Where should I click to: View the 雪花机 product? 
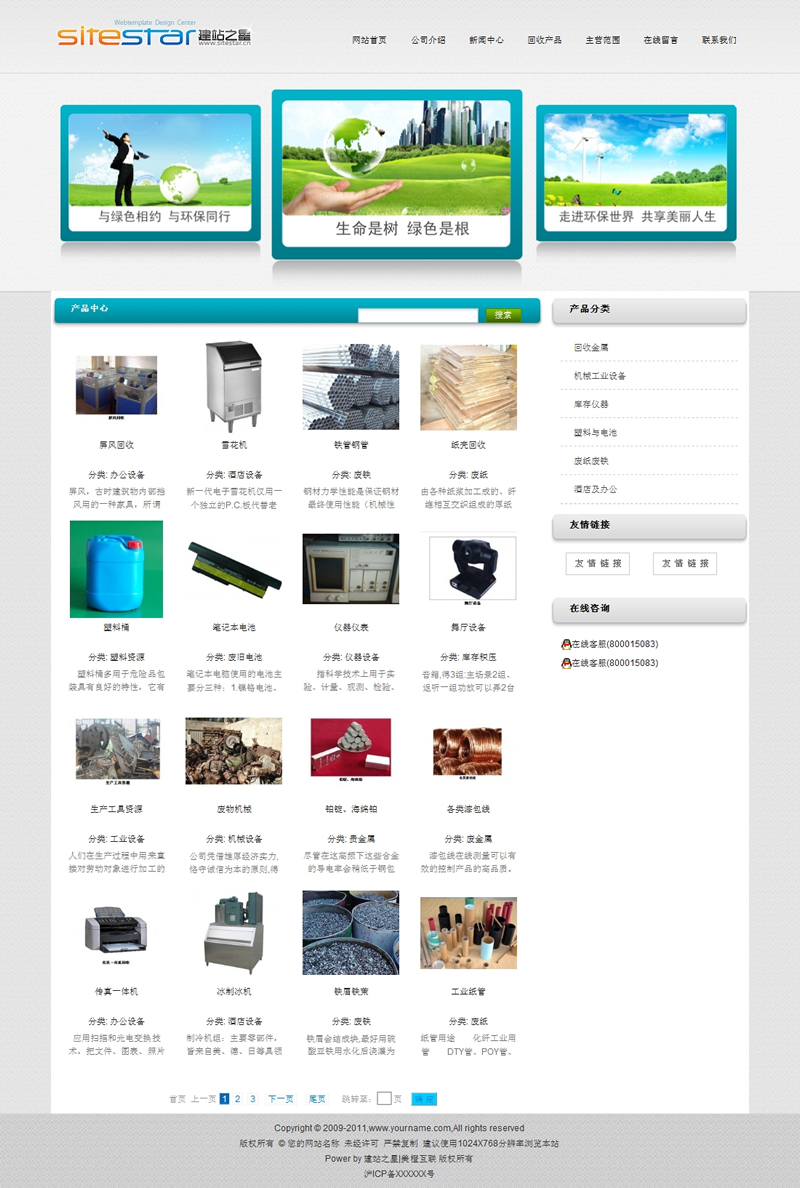(x=233, y=388)
